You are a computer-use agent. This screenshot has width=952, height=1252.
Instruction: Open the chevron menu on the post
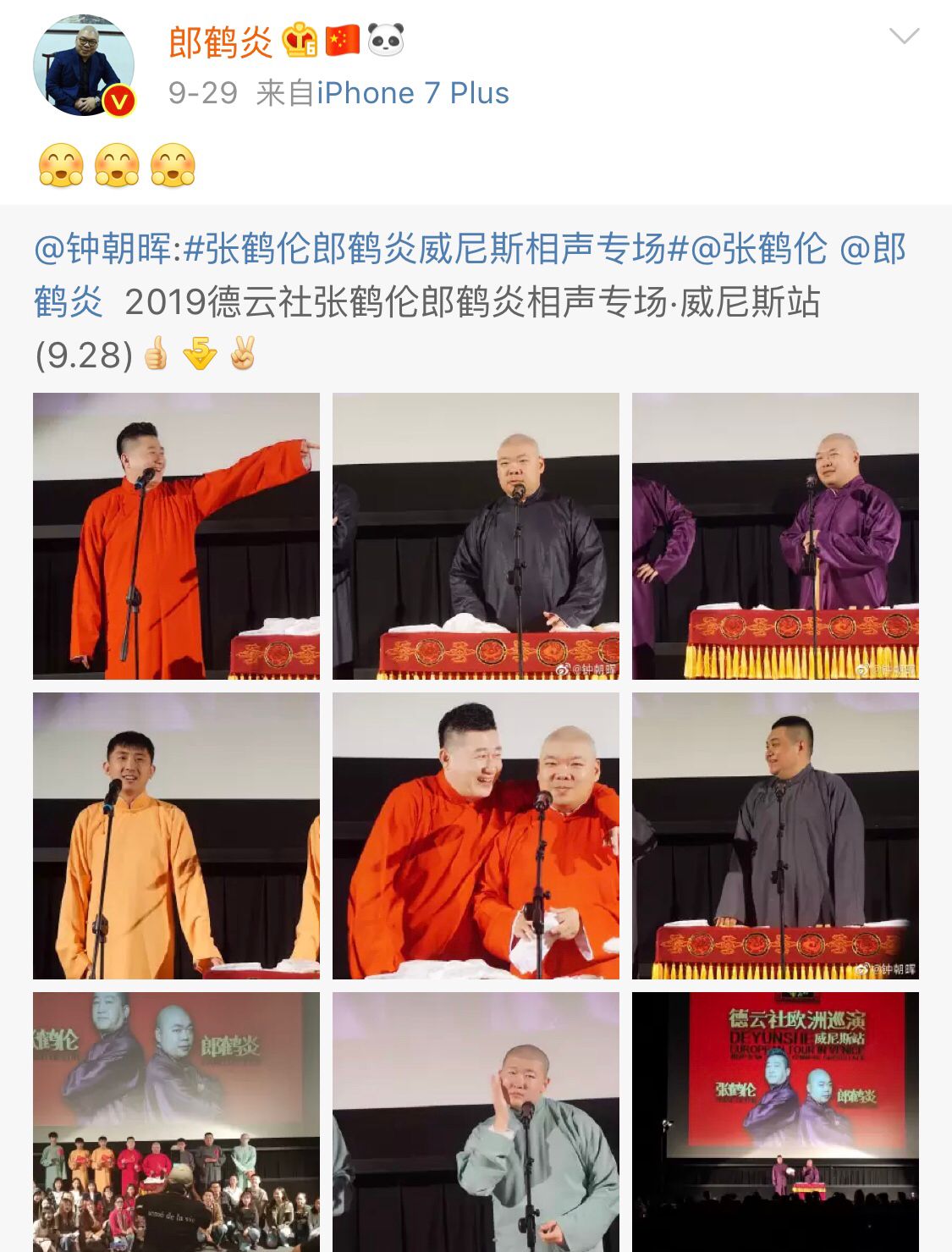tap(904, 36)
